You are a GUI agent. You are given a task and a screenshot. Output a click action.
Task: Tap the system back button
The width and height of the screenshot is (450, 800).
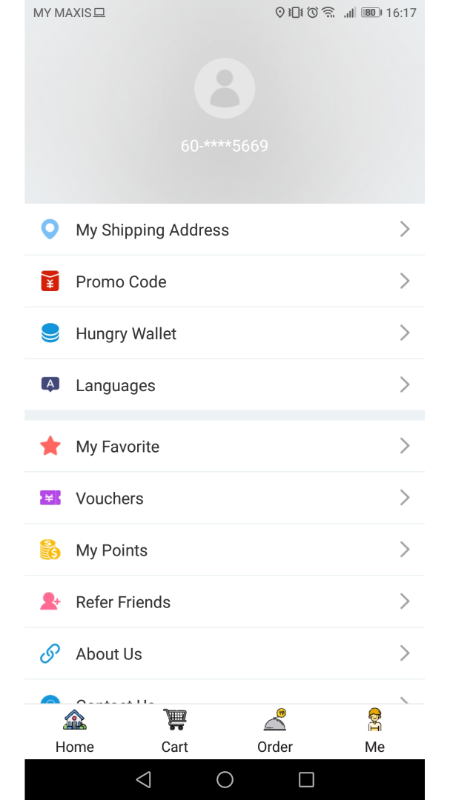click(144, 779)
